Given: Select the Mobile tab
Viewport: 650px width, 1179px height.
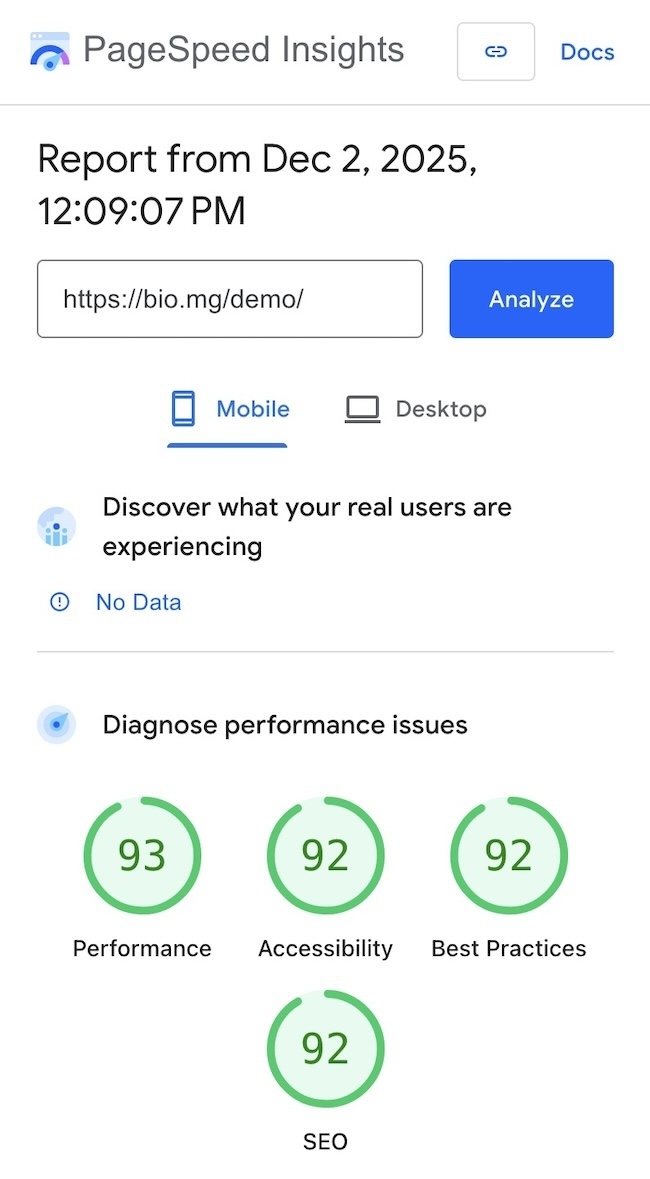Looking at the screenshot, I should [x=229, y=409].
